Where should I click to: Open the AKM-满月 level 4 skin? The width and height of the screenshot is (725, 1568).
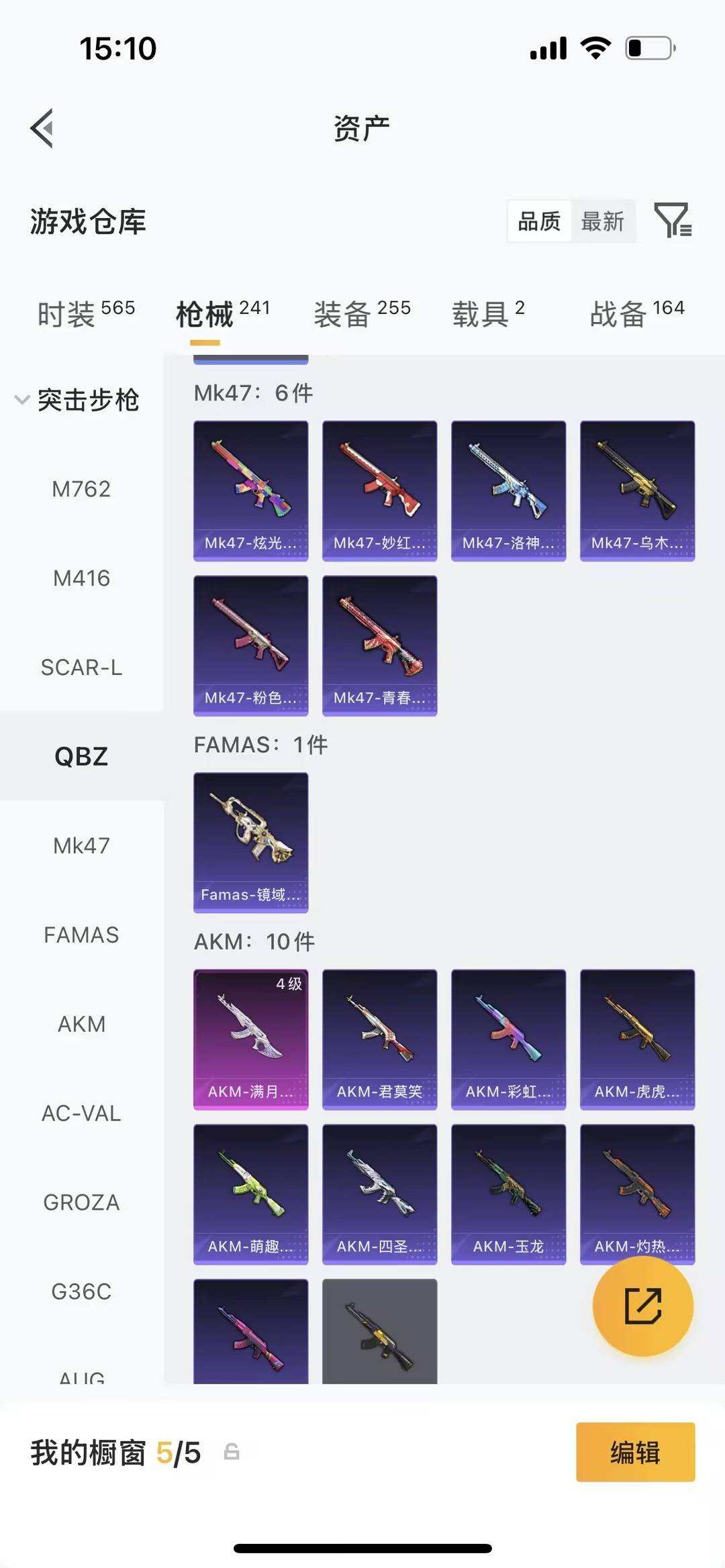pos(251,1039)
